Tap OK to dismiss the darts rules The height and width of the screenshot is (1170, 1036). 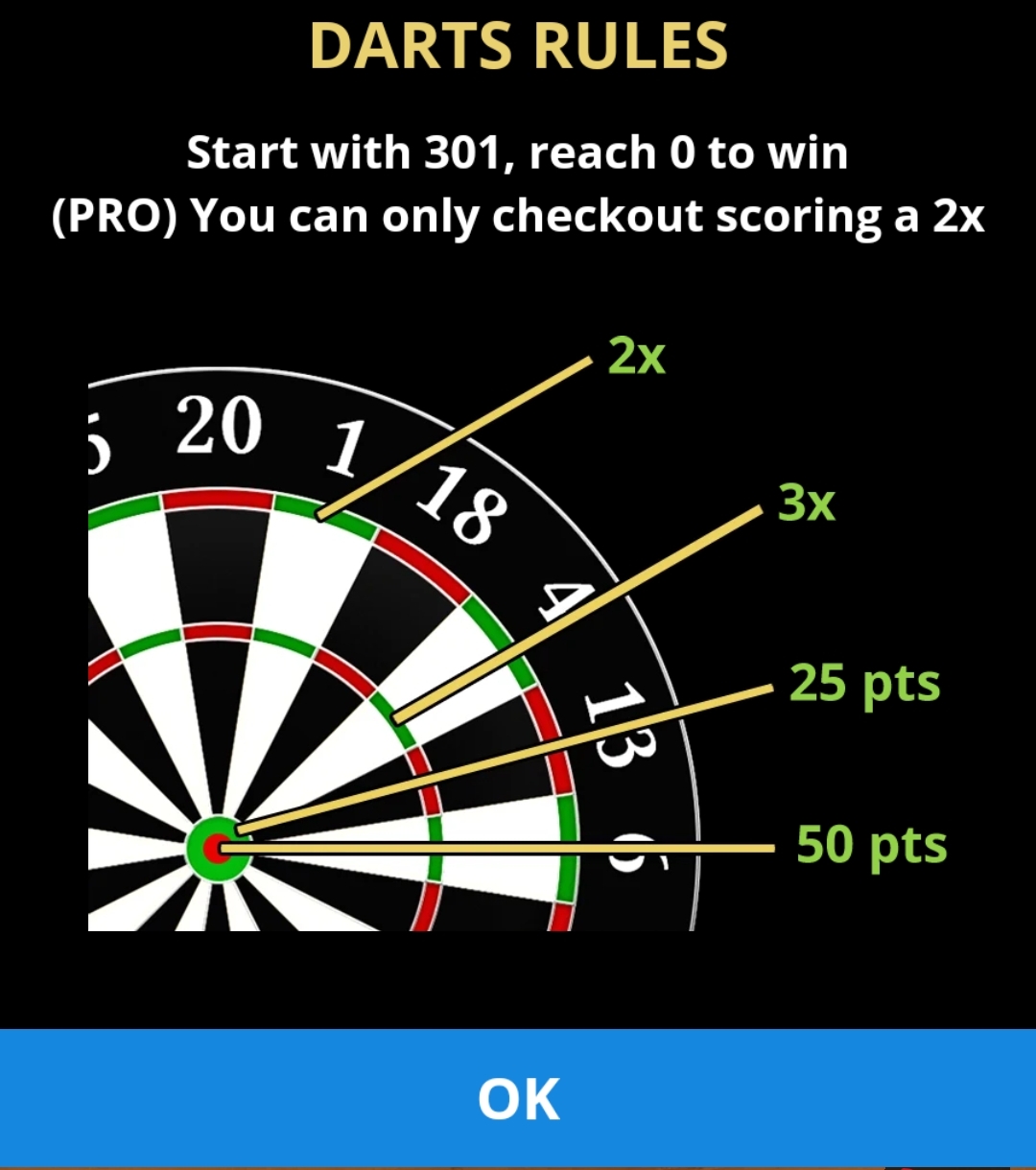(518, 1099)
